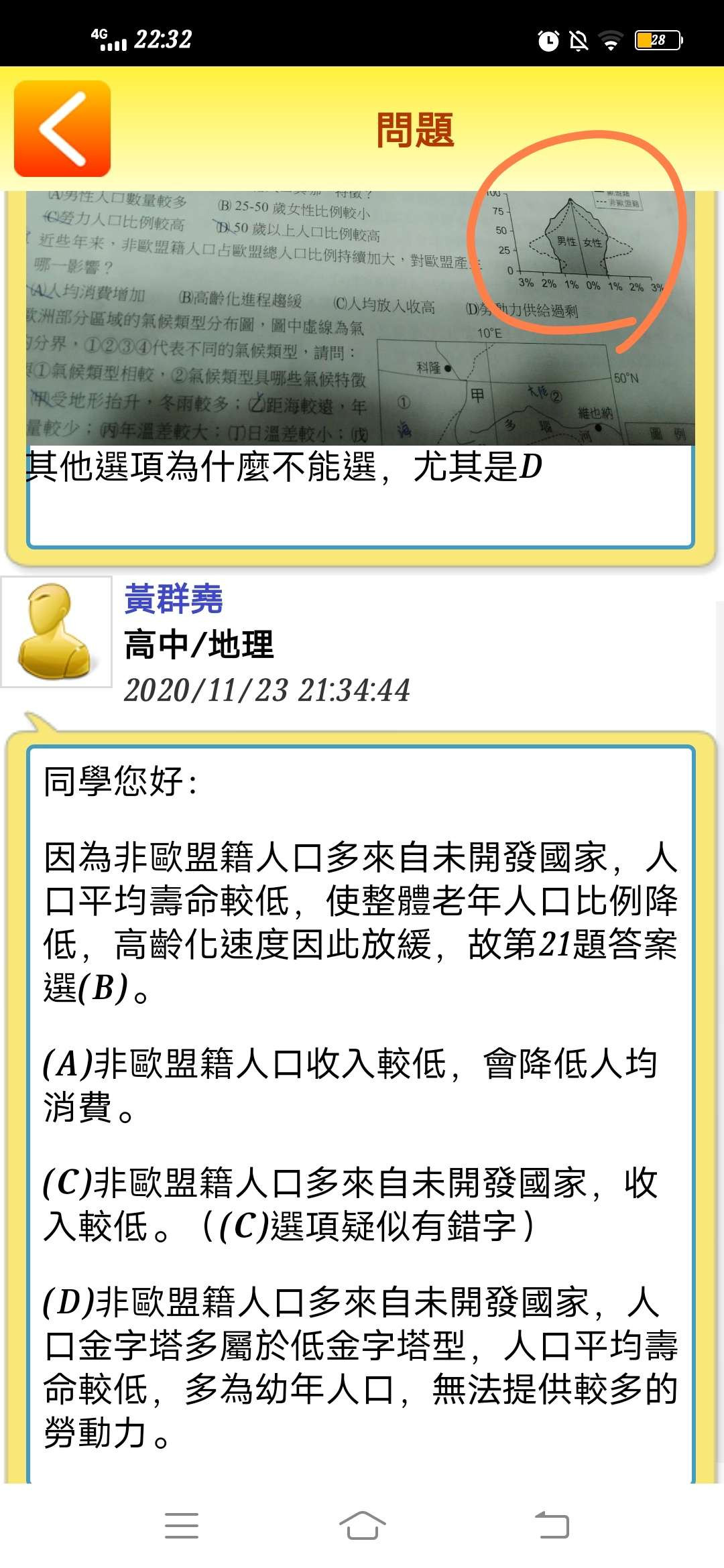Image resolution: width=724 pixels, height=1568 pixels.
Task: Open the system recent apps menu
Action: [x=182, y=1526]
